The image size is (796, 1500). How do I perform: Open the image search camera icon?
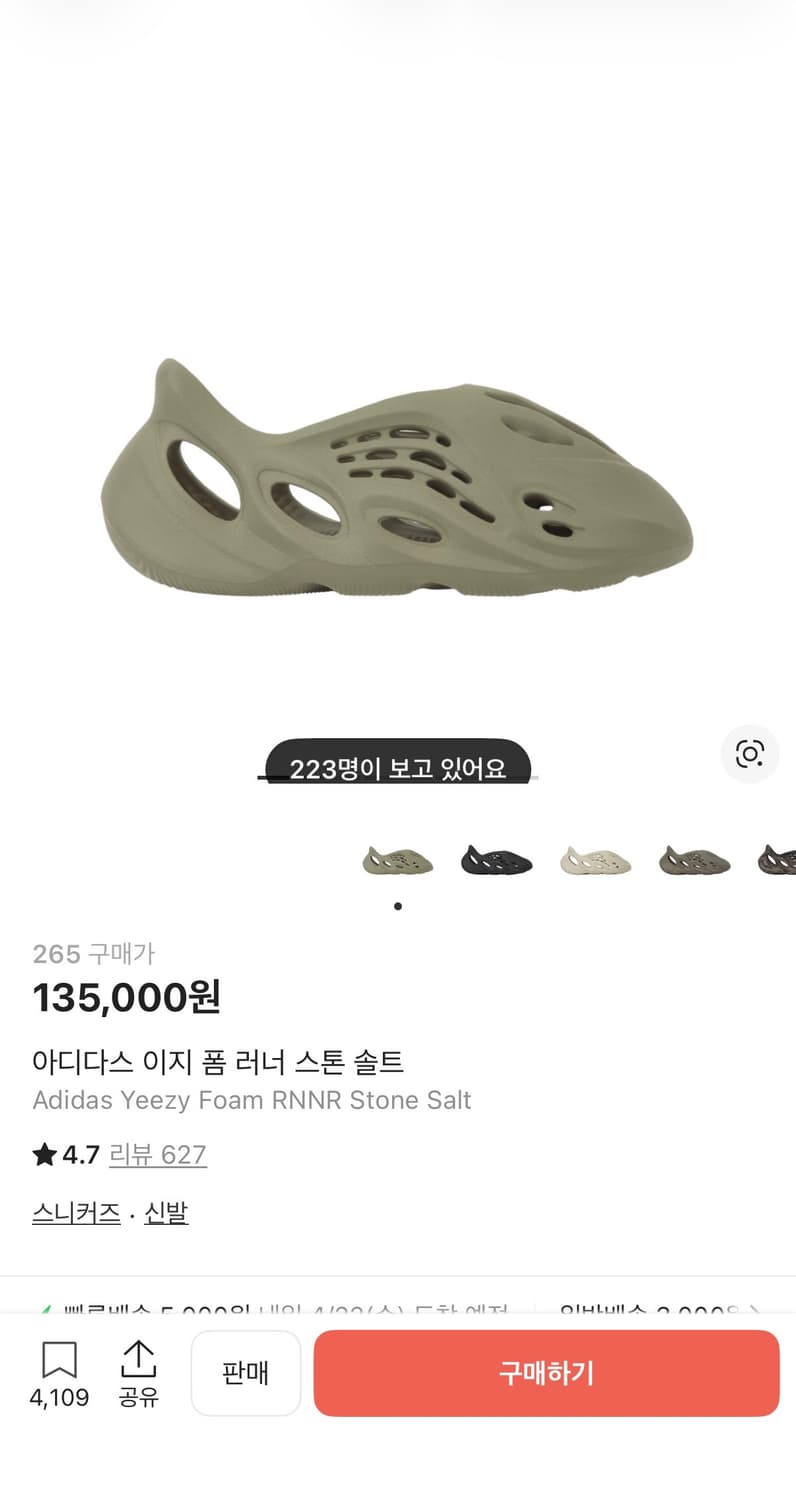pyautogui.click(x=750, y=755)
